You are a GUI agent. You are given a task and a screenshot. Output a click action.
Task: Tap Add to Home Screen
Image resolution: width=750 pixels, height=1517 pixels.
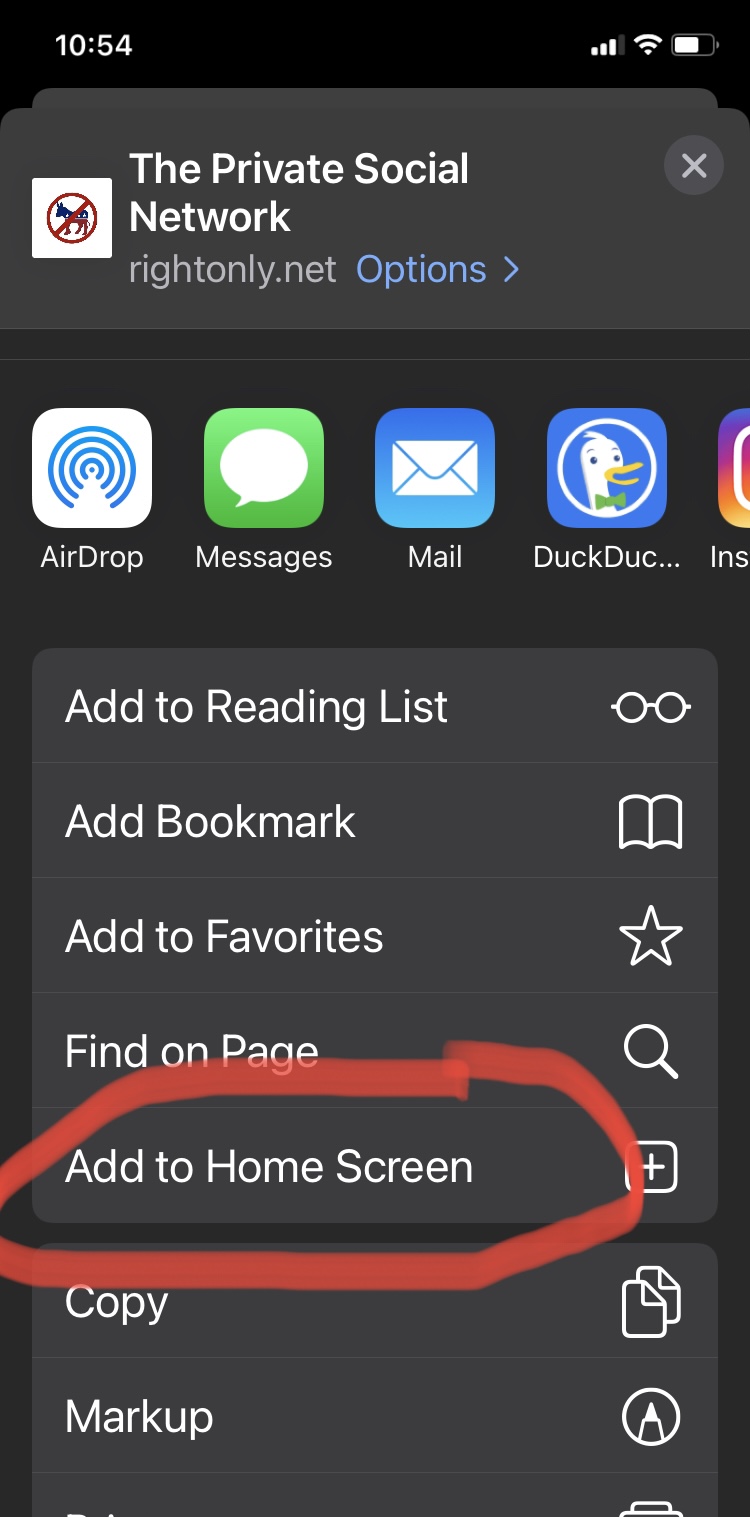(375, 1166)
